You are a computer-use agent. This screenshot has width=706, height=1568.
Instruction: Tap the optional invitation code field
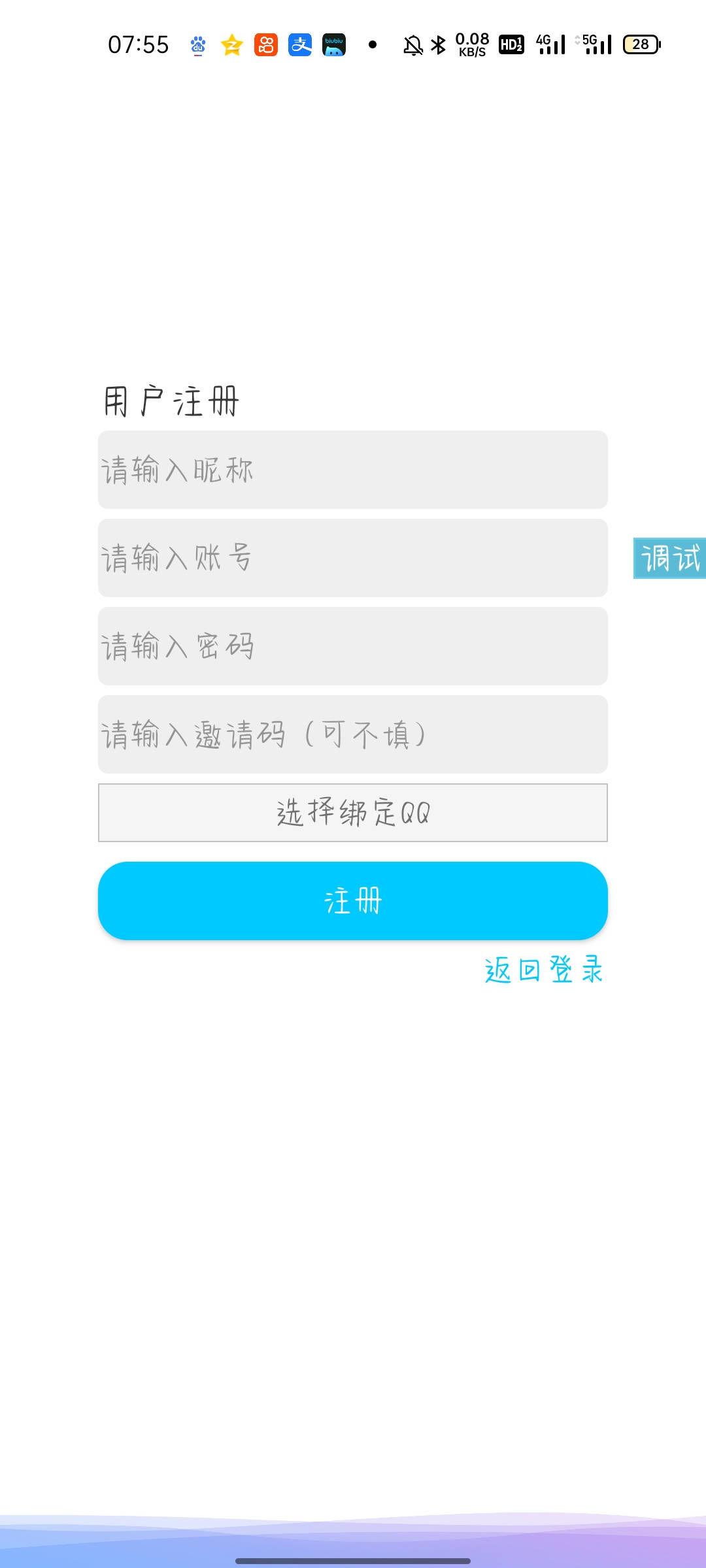pyautogui.click(x=353, y=734)
